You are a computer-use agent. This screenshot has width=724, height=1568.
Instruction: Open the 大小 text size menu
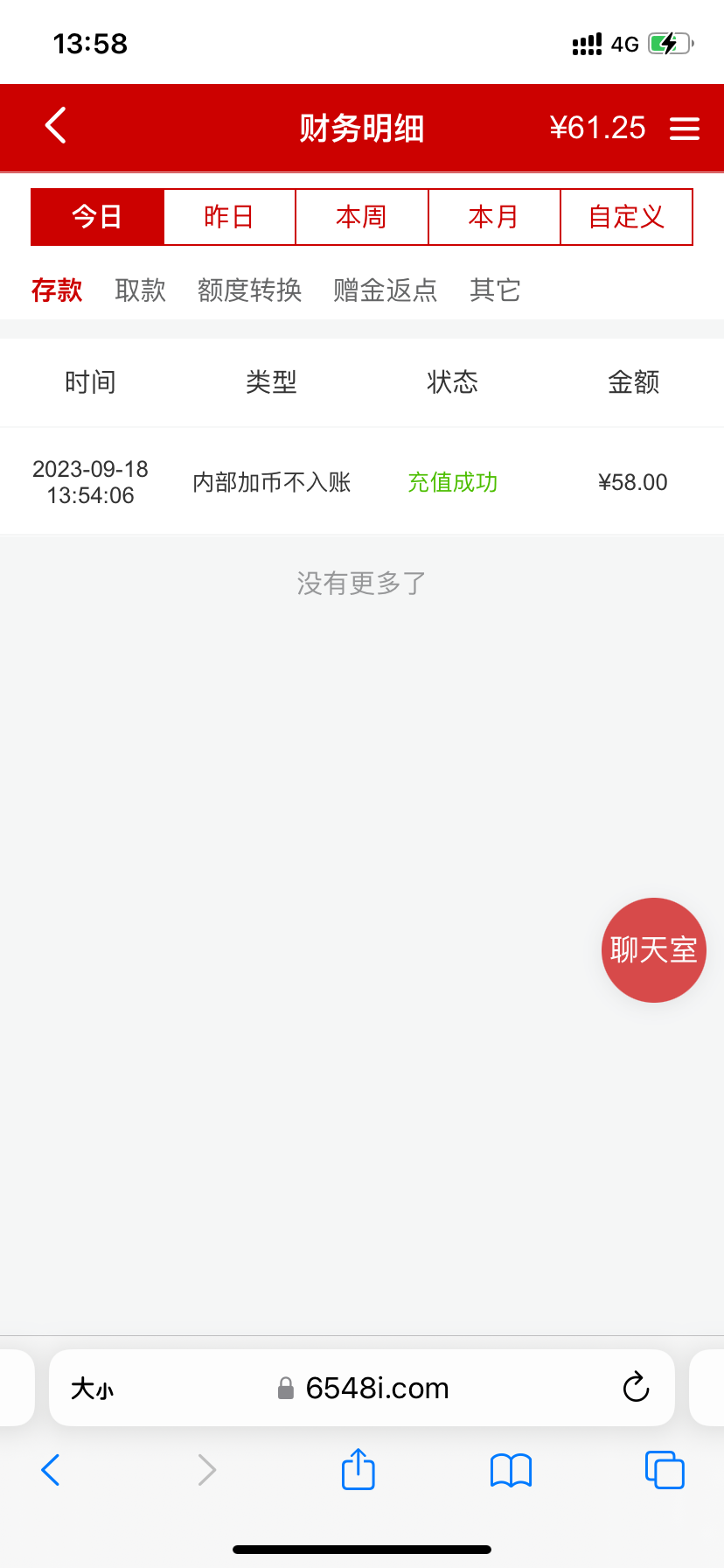(92, 1389)
